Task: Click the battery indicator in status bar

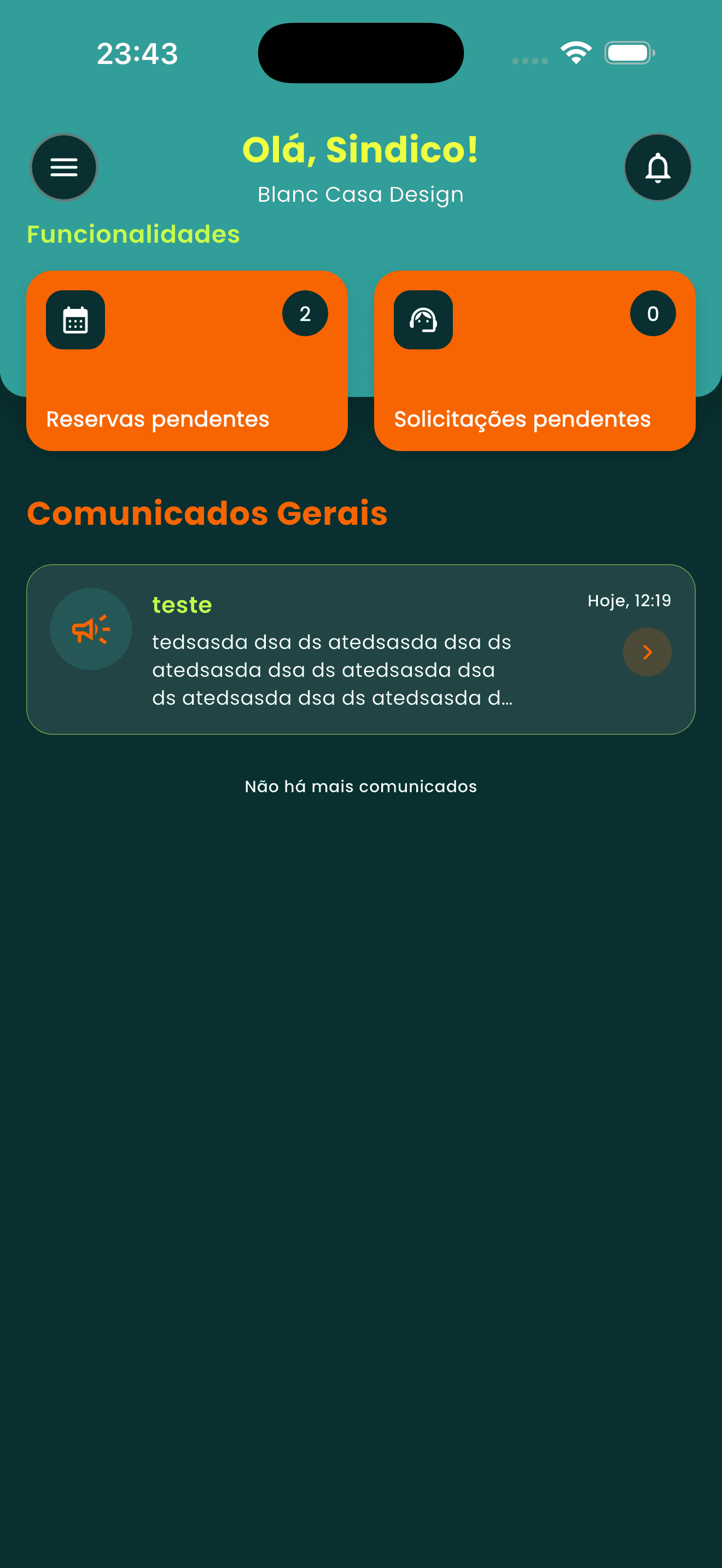Action: point(628,52)
